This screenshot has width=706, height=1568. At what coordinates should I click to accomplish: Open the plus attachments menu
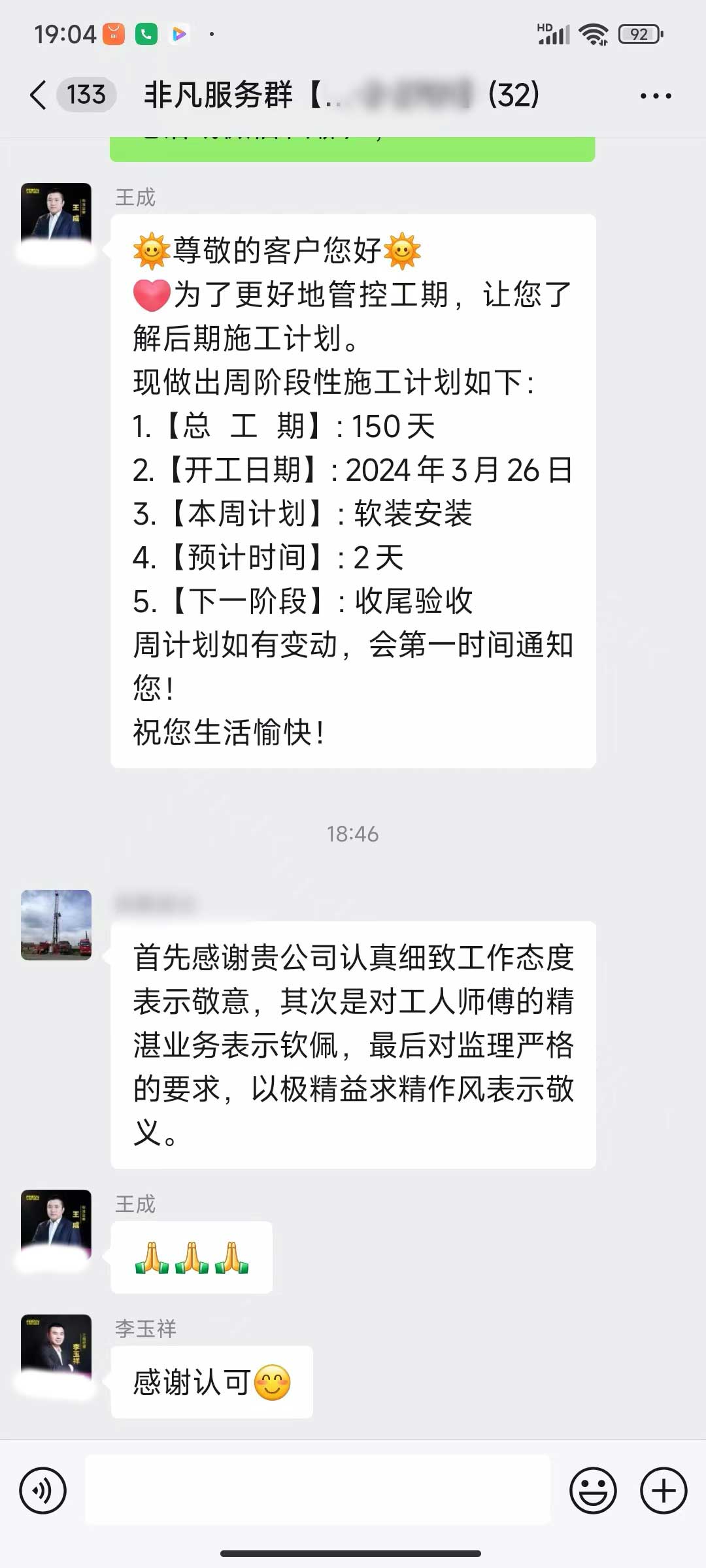663,1490
